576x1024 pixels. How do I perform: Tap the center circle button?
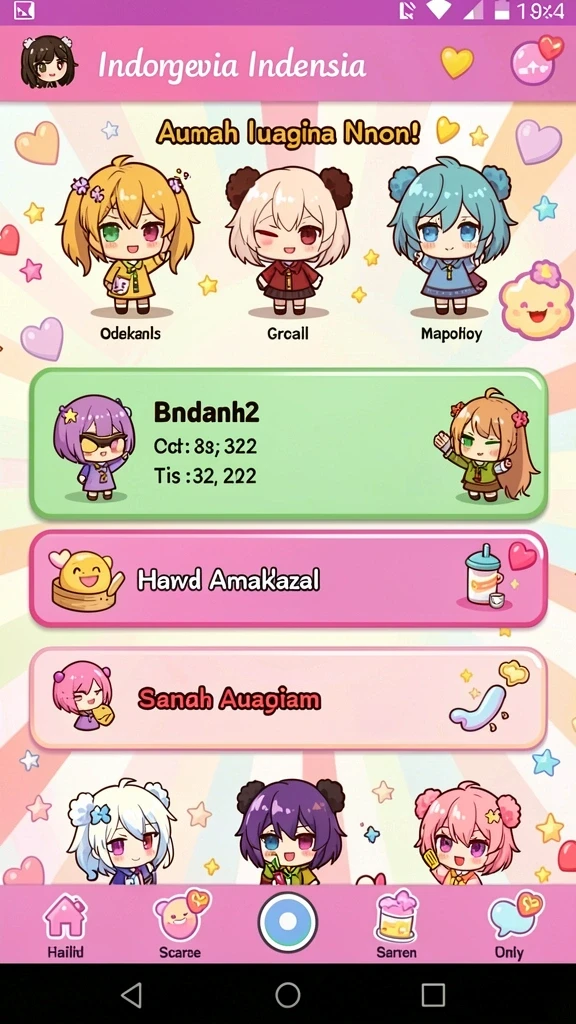288,922
